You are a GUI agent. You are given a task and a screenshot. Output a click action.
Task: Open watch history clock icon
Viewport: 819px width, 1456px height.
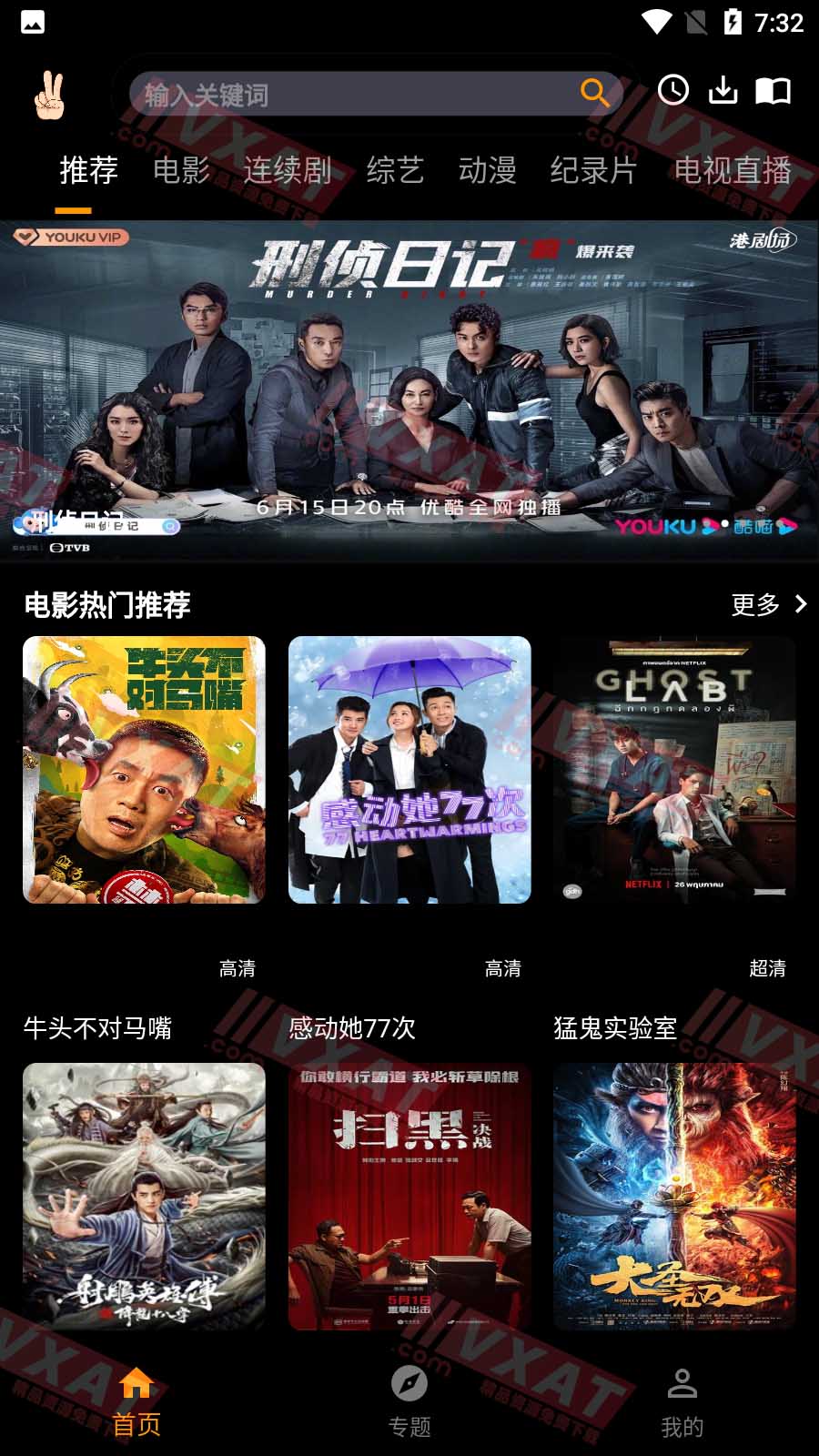(673, 90)
